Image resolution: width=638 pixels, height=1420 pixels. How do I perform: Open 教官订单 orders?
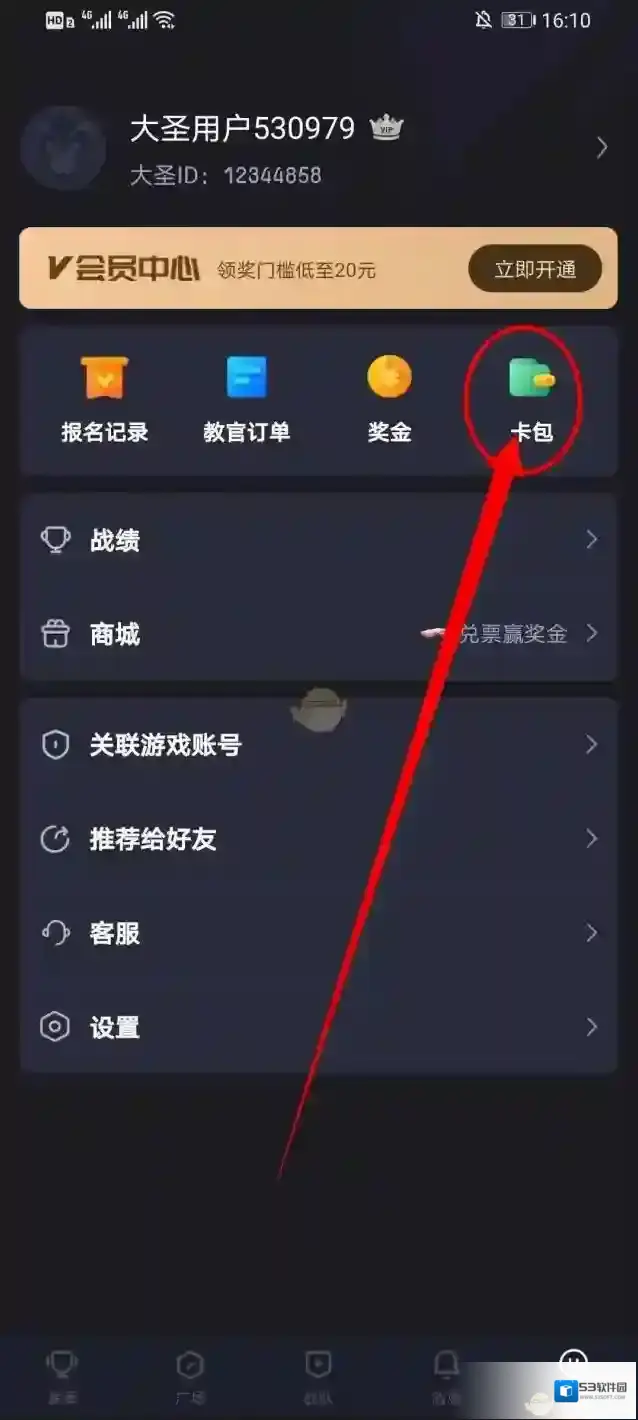click(246, 400)
